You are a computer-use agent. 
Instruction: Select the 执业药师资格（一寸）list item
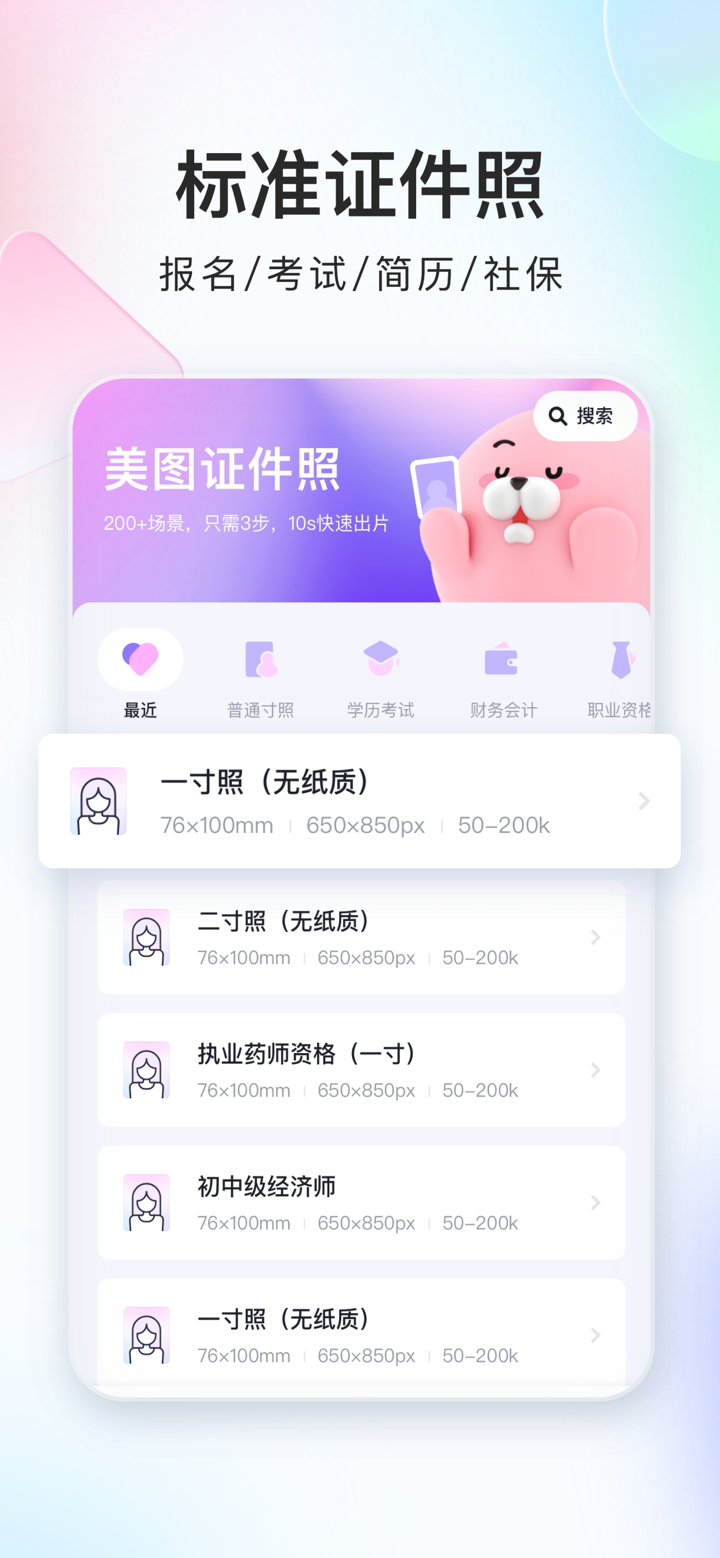click(x=360, y=1069)
